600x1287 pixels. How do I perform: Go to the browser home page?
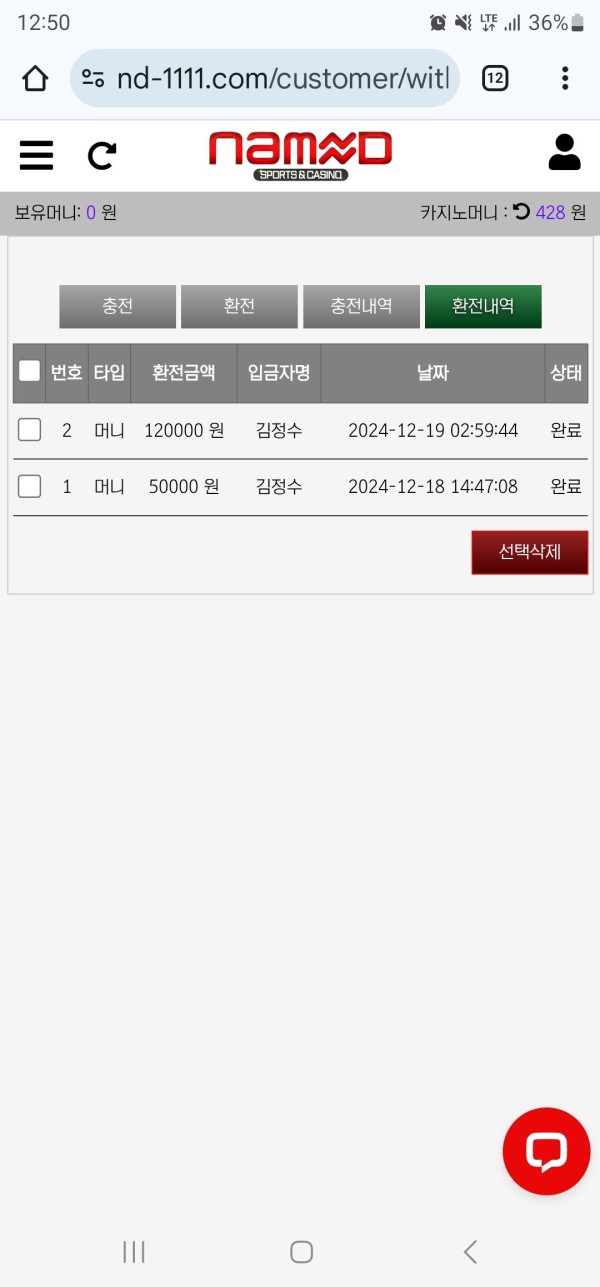(35, 78)
